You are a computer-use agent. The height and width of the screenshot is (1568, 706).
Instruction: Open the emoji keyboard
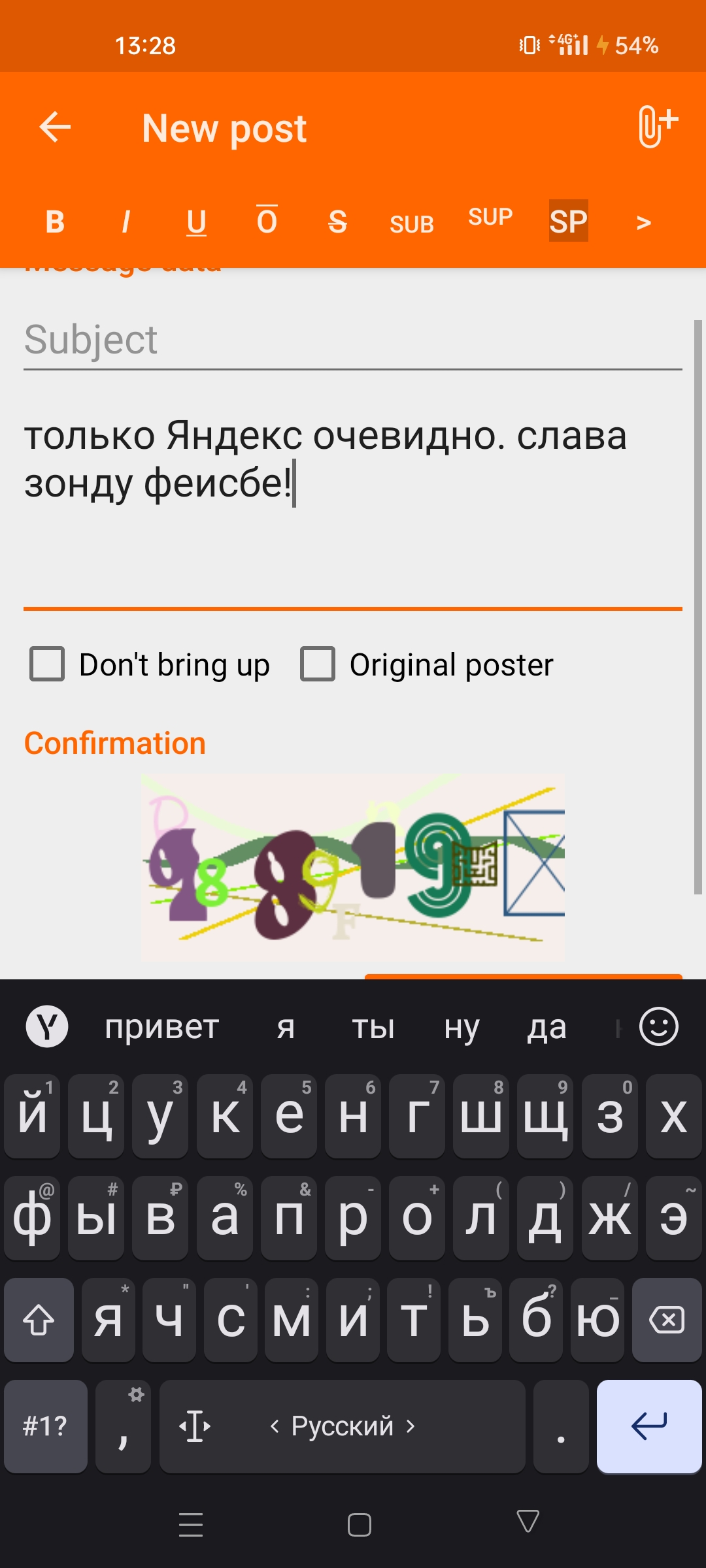tap(658, 1026)
